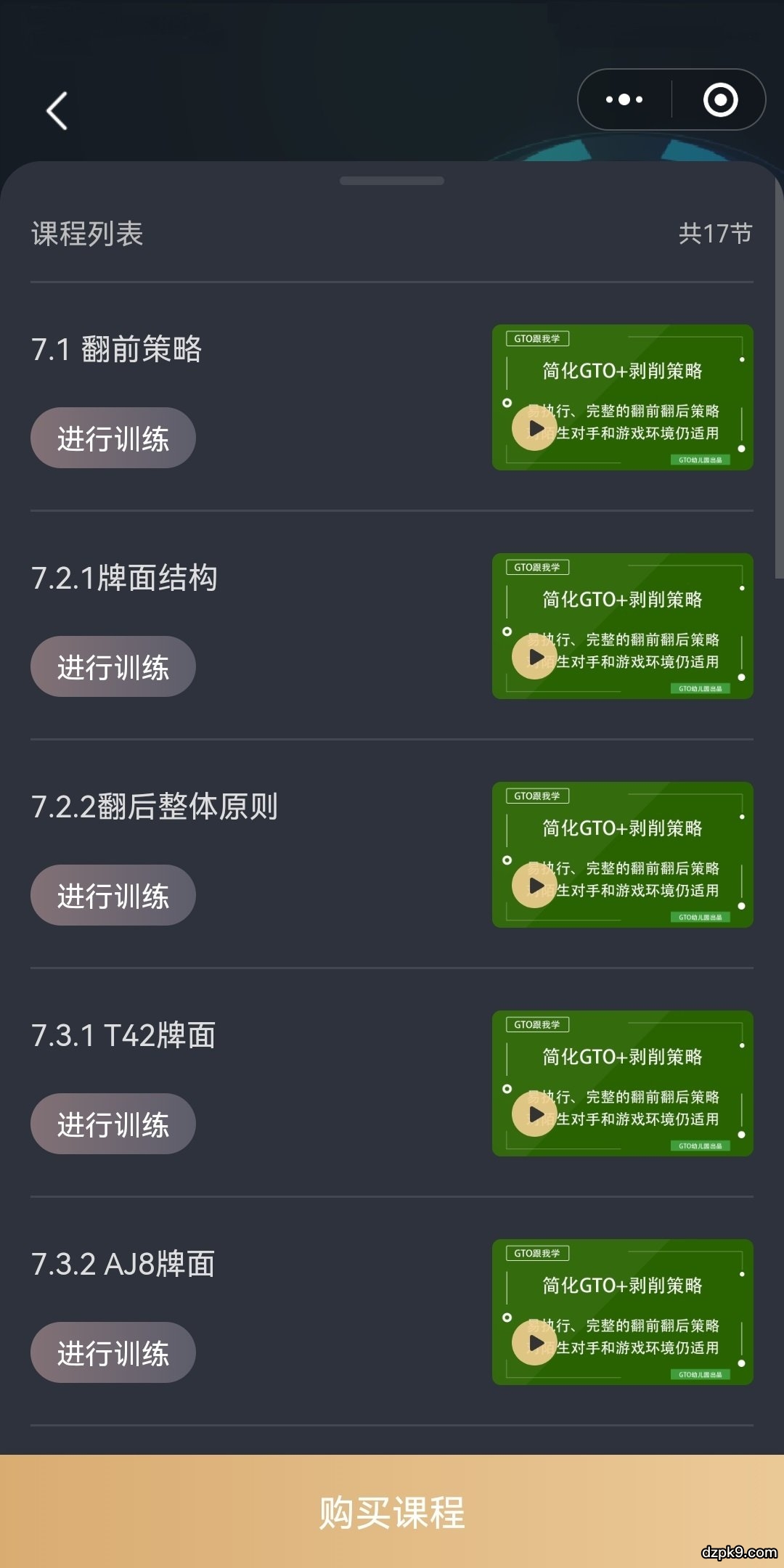This screenshot has height=1568, width=784.
Task: Start training for lesson 7.2.2 翻后整体原则
Action: point(113,894)
